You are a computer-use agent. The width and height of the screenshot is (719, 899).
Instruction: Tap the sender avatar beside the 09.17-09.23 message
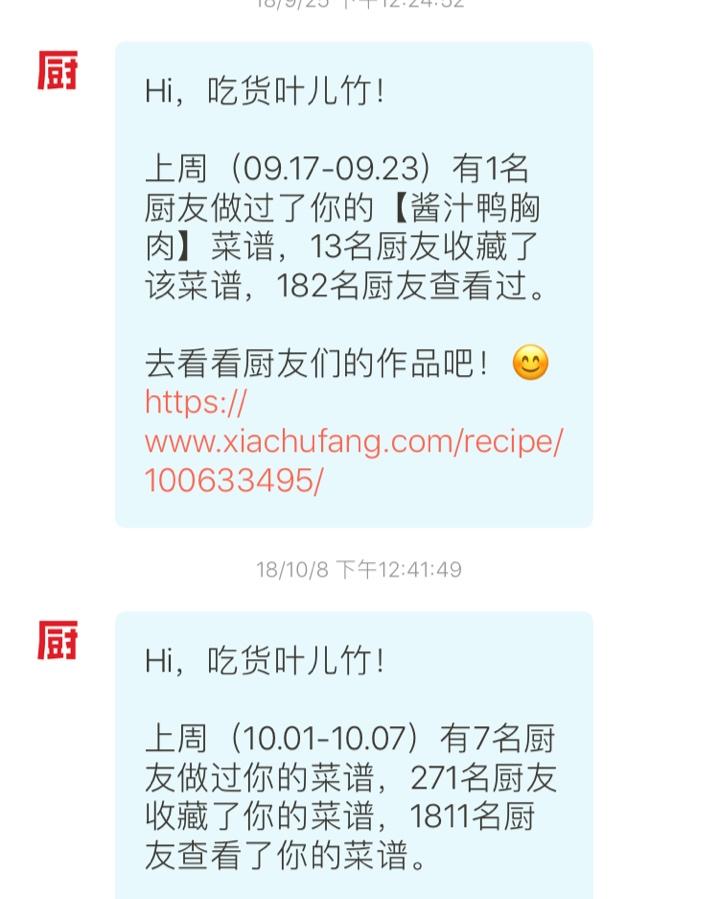click(x=57, y=71)
